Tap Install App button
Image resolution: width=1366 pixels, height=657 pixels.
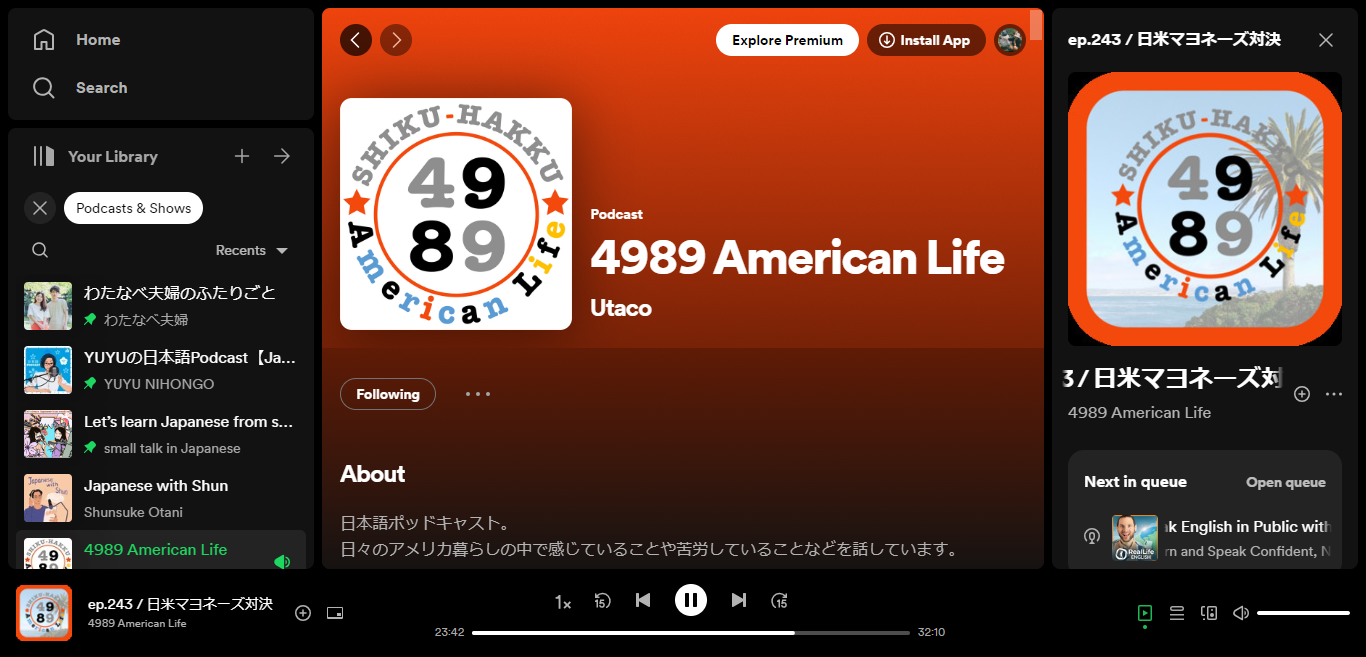click(925, 40)
